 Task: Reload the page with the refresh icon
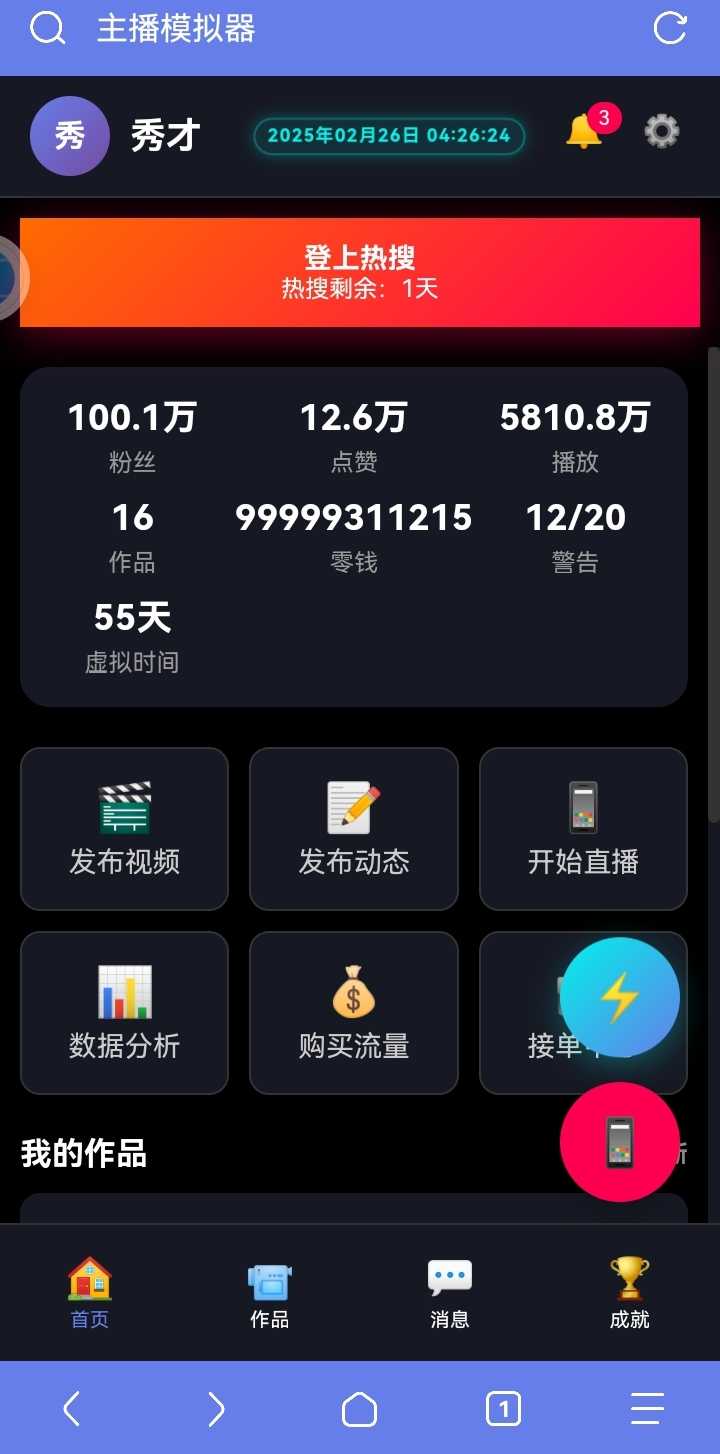pos(669,28)
